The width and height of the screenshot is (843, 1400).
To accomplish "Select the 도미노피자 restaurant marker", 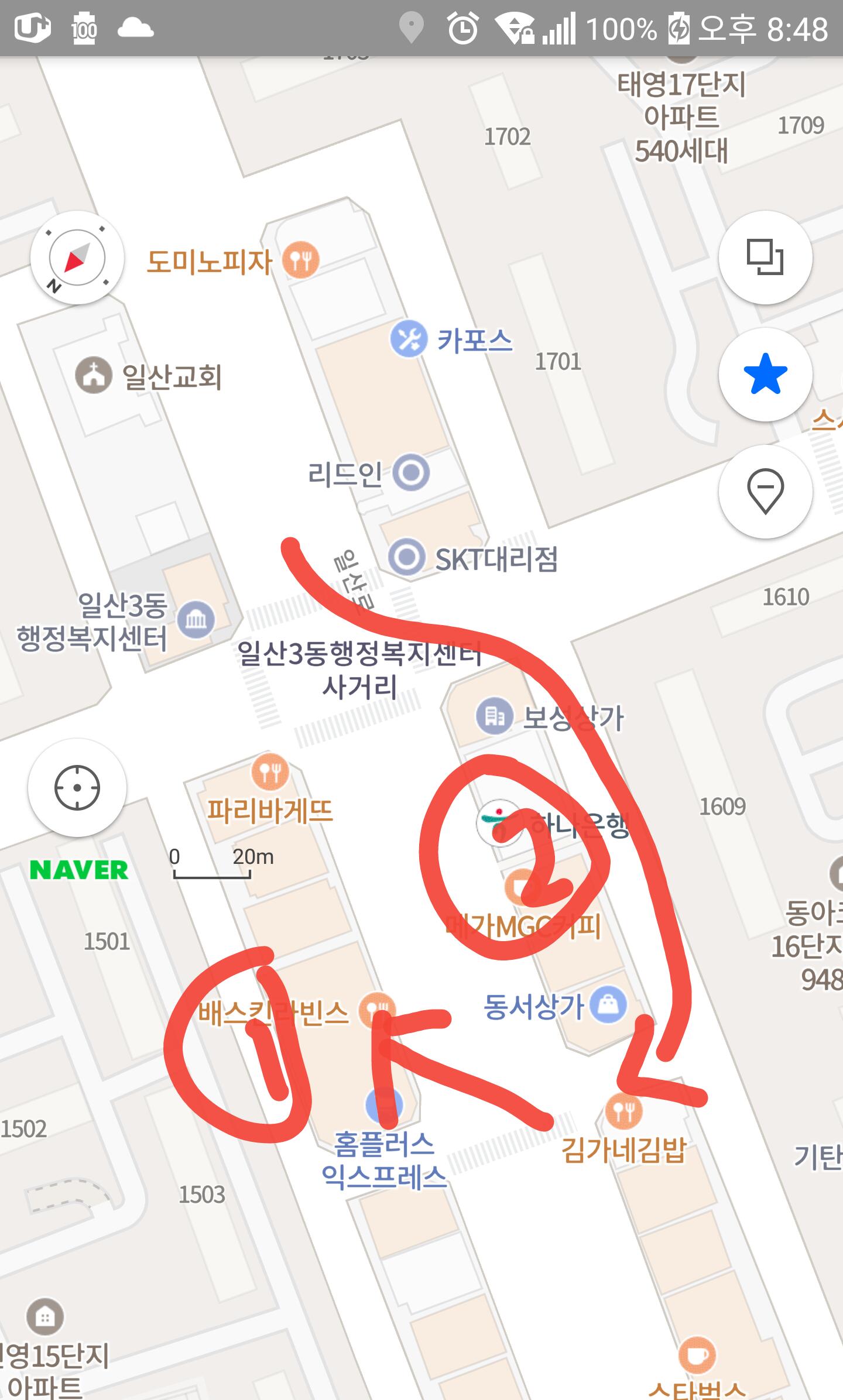I will (301, 260).
